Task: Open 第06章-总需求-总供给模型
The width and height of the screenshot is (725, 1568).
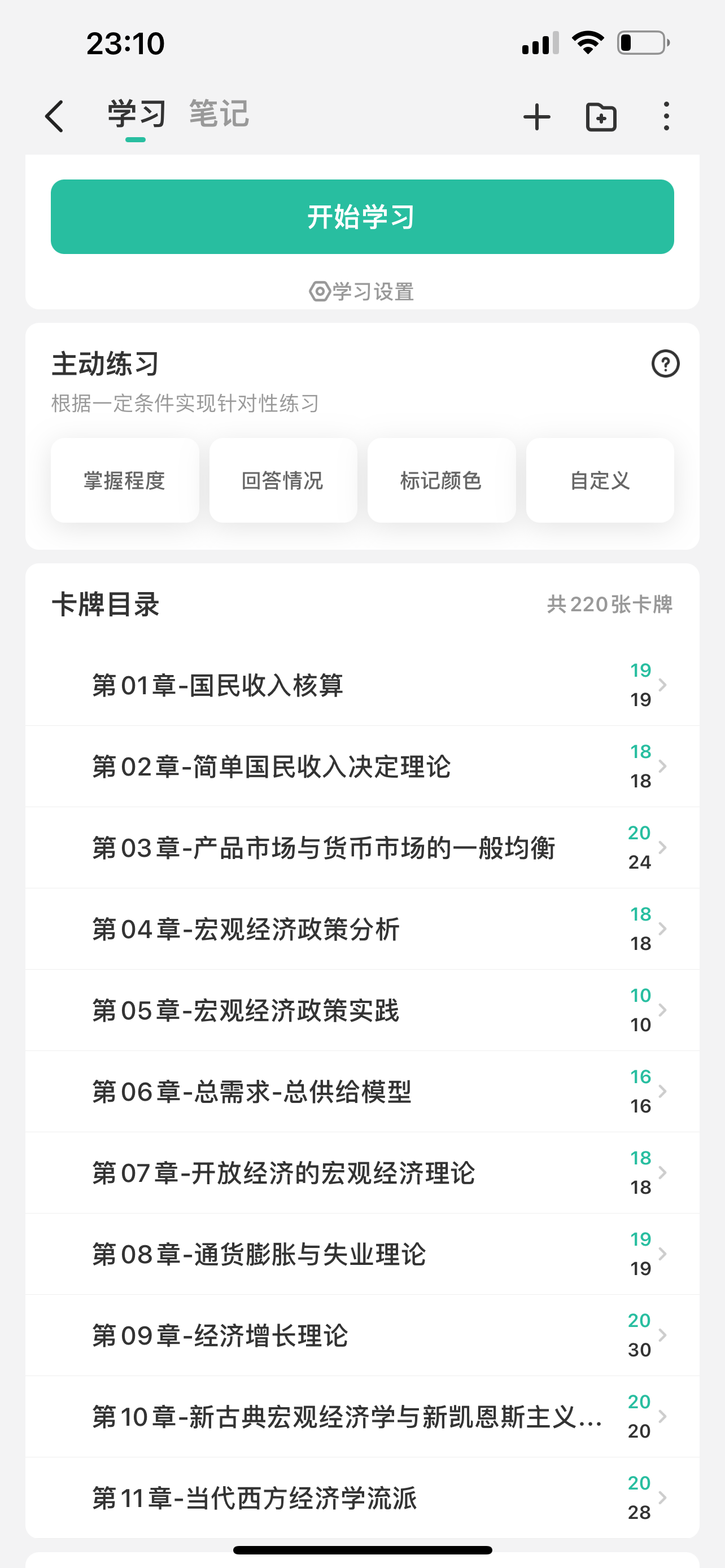Action: click(362, 1092)
